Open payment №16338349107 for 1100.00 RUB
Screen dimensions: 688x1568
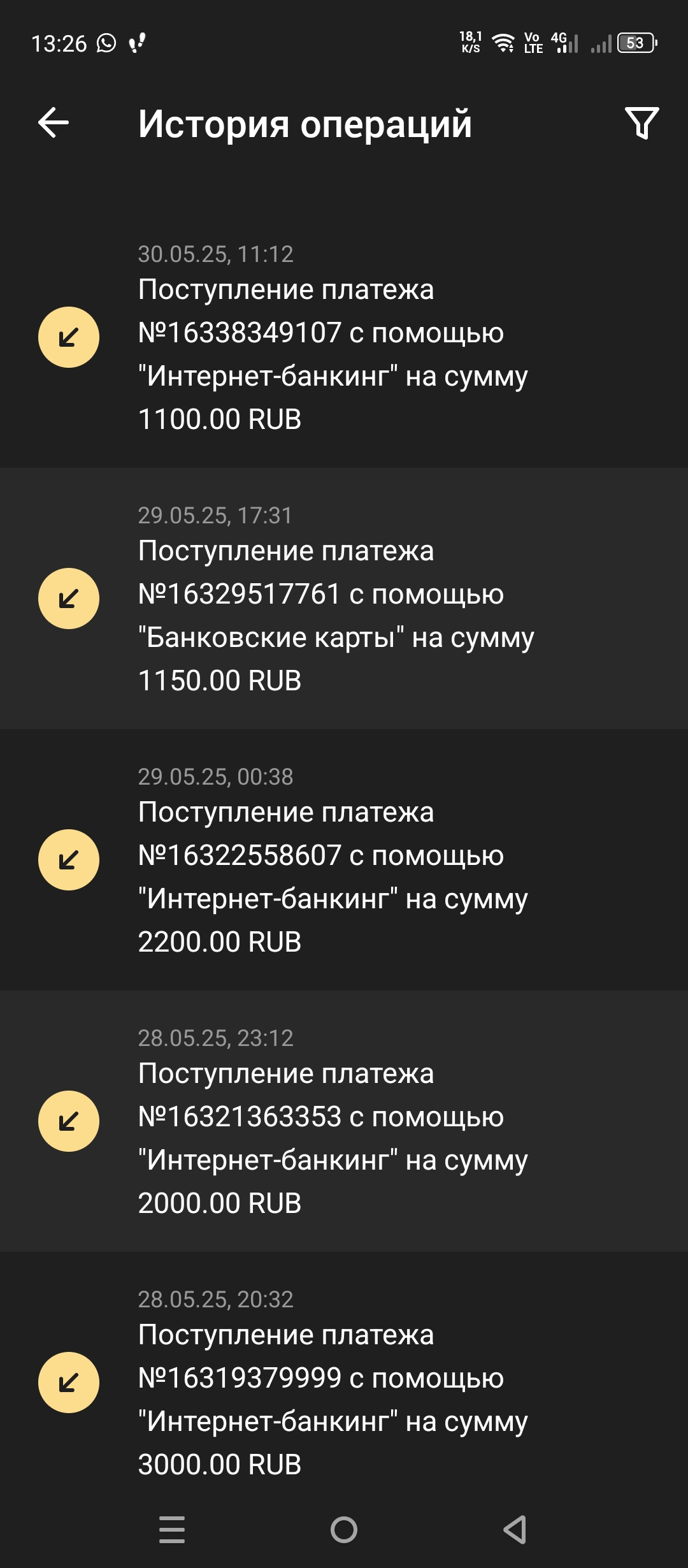point(344,338)
